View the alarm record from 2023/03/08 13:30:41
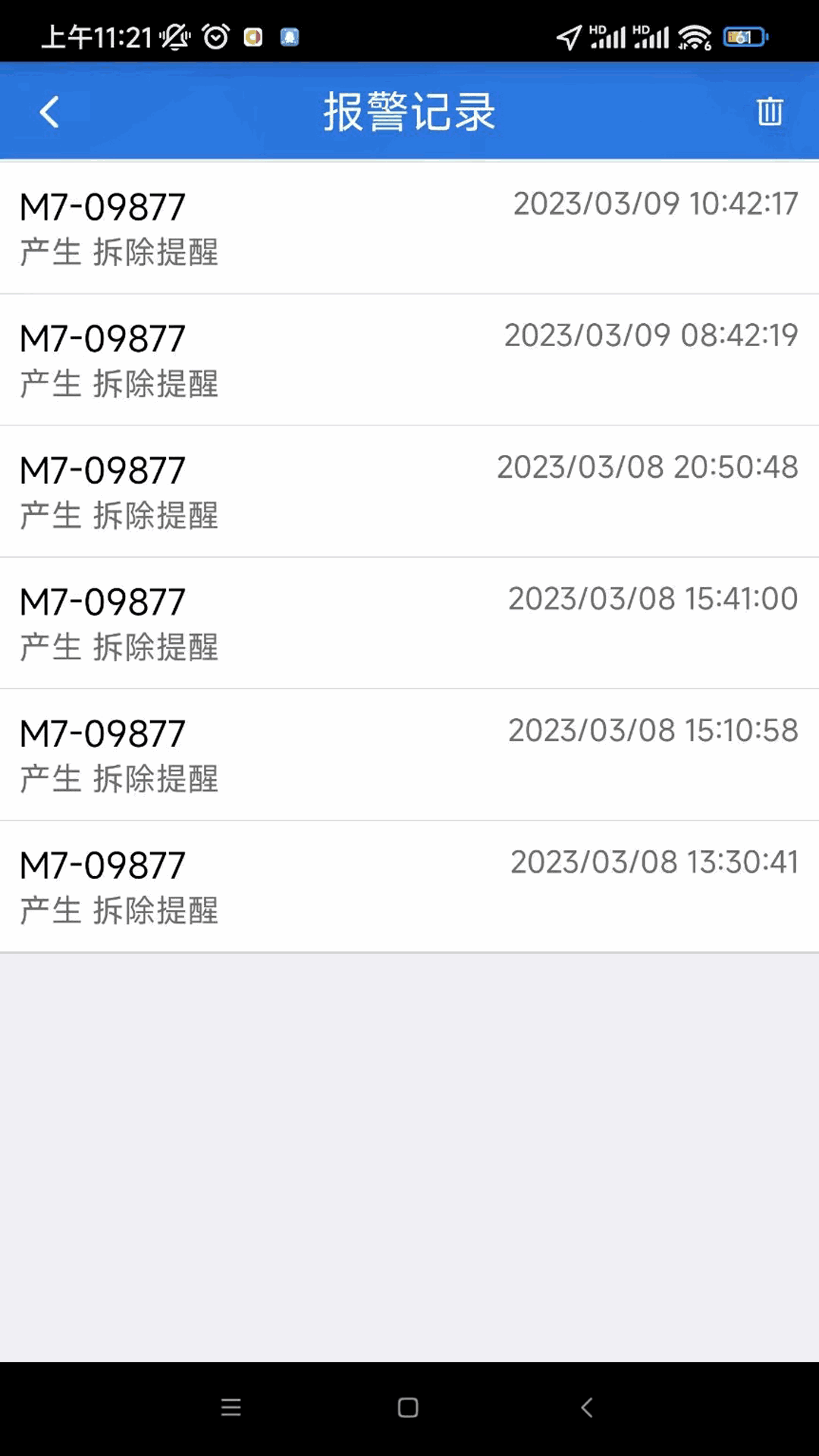The image size is (819, 1456). pyautogui.click(x=409, y=886)
